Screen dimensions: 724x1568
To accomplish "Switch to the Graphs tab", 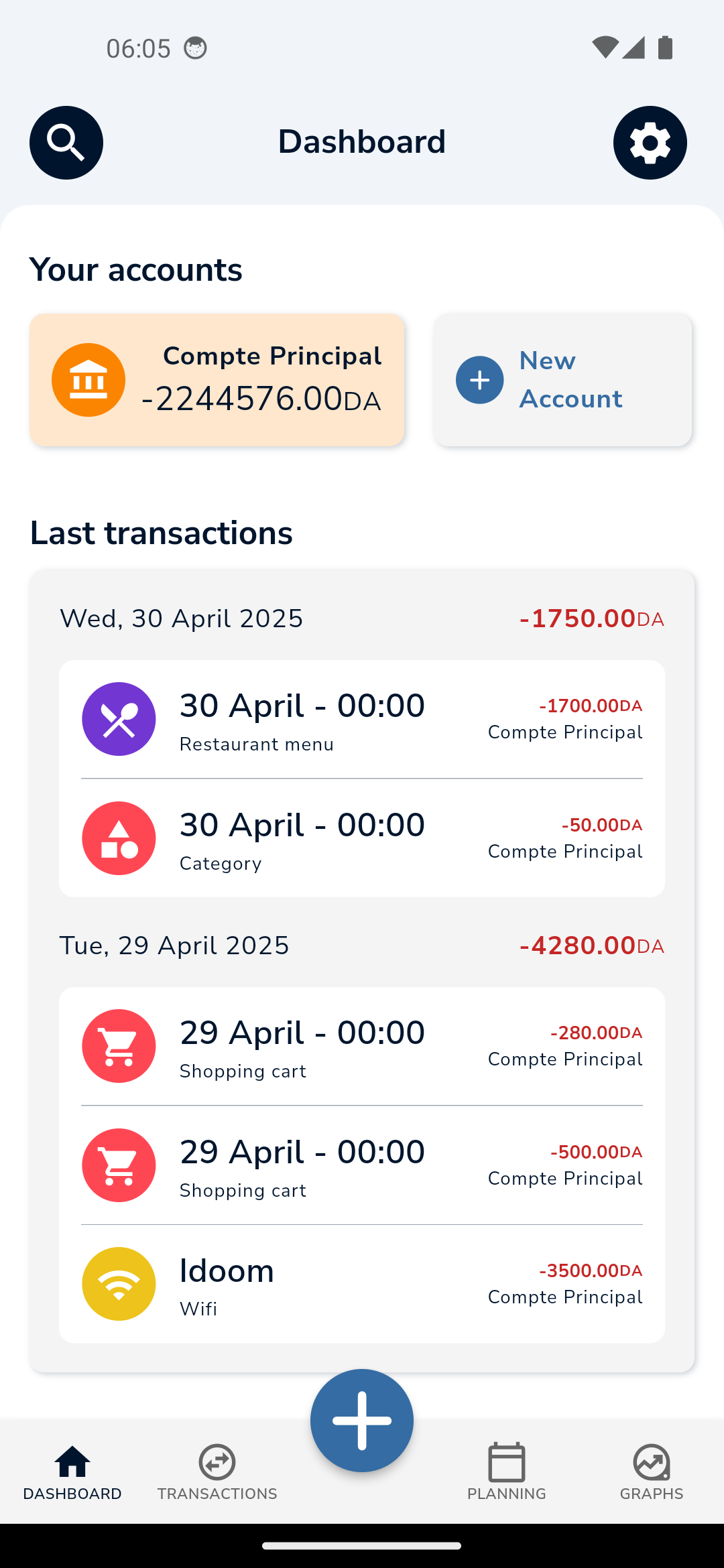I will 652,1472.
